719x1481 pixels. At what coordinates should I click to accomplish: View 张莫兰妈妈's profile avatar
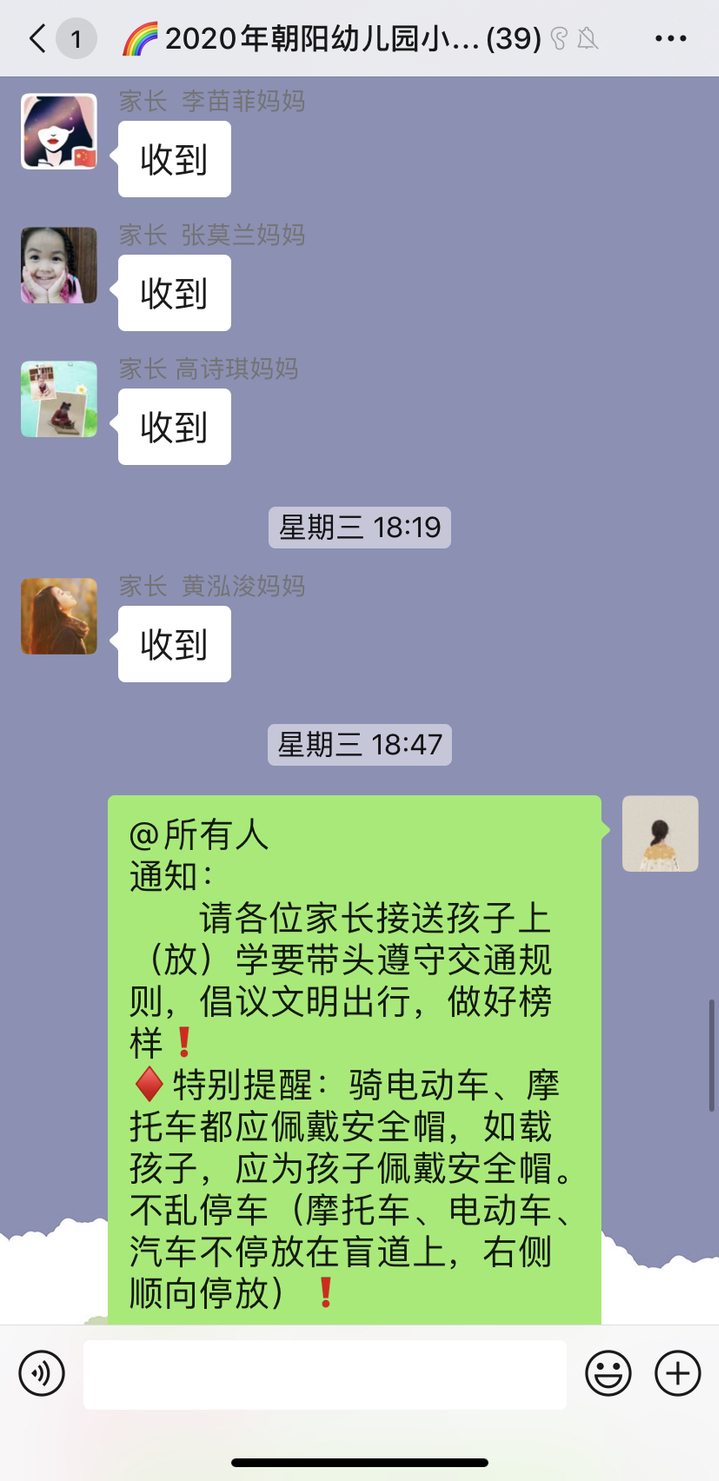pos(59,265)
